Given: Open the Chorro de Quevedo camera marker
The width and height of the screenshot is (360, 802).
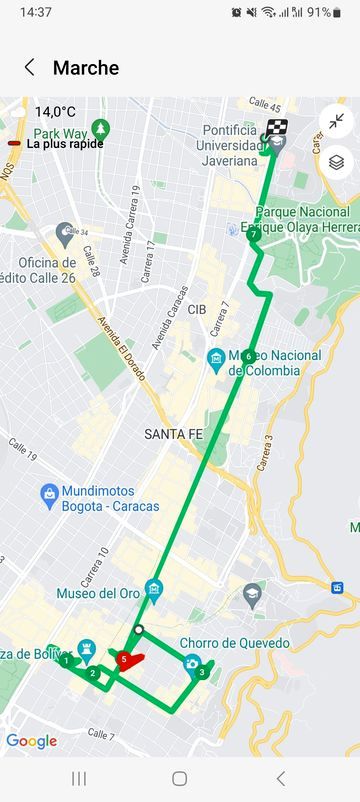Looking at the screenshot, I should point(192,665).
